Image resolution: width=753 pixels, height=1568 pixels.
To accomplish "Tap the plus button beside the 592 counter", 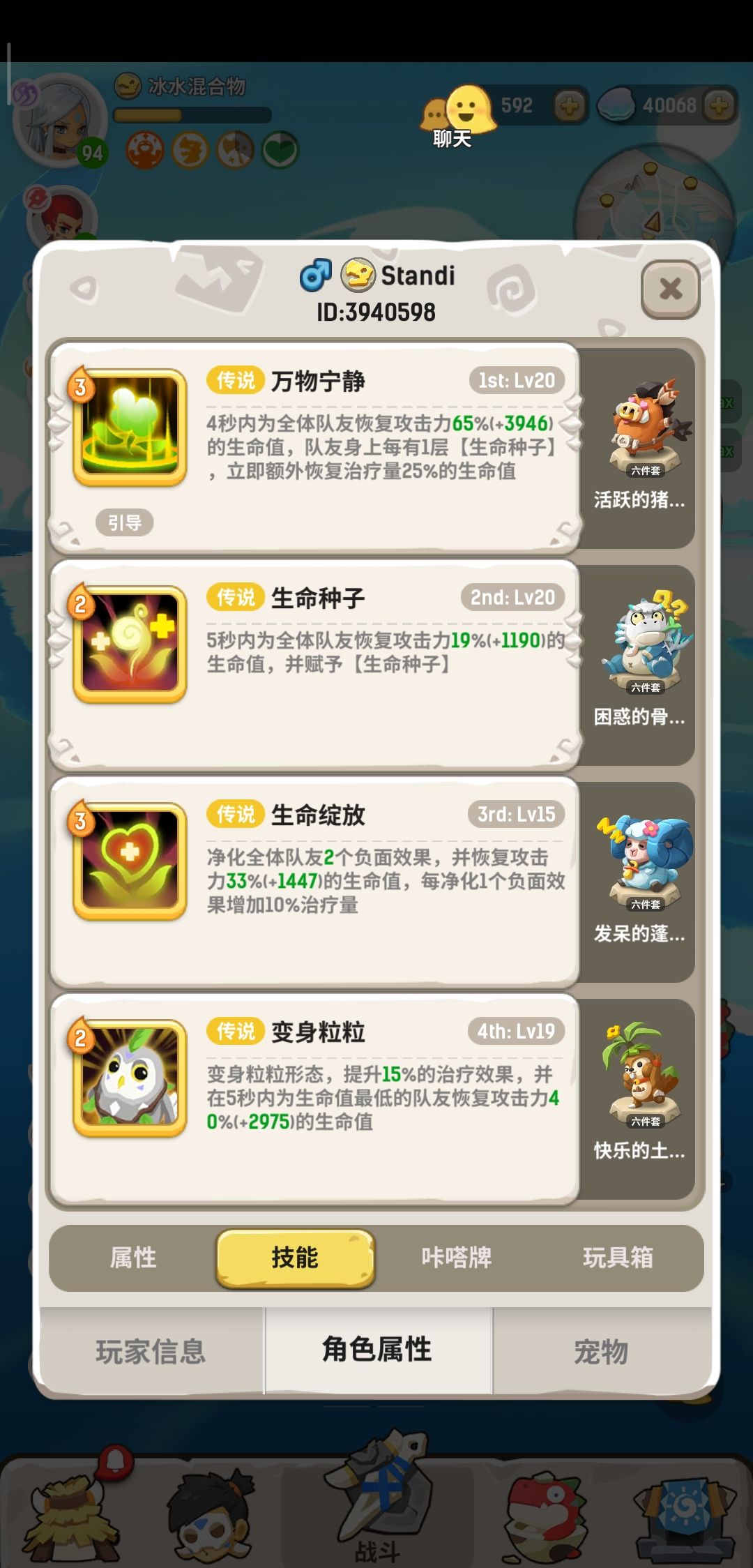I will click(570, 105).
